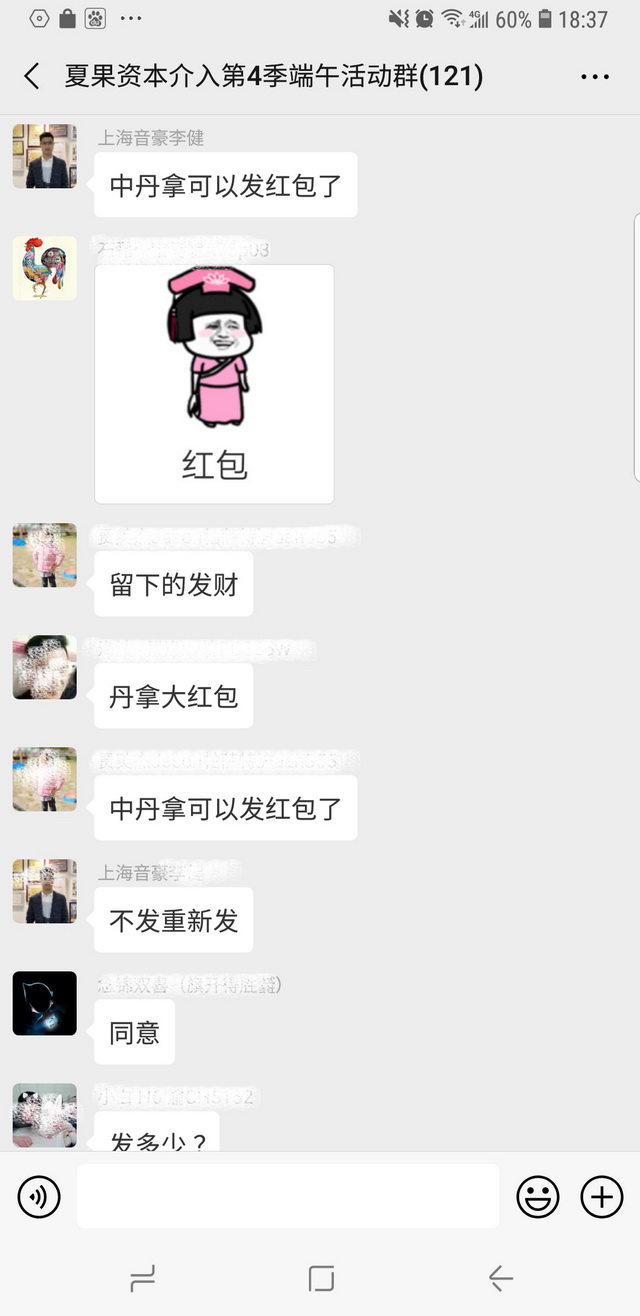
Task: Open the rooster avatar profile
Action: click(x=44, y=268)
